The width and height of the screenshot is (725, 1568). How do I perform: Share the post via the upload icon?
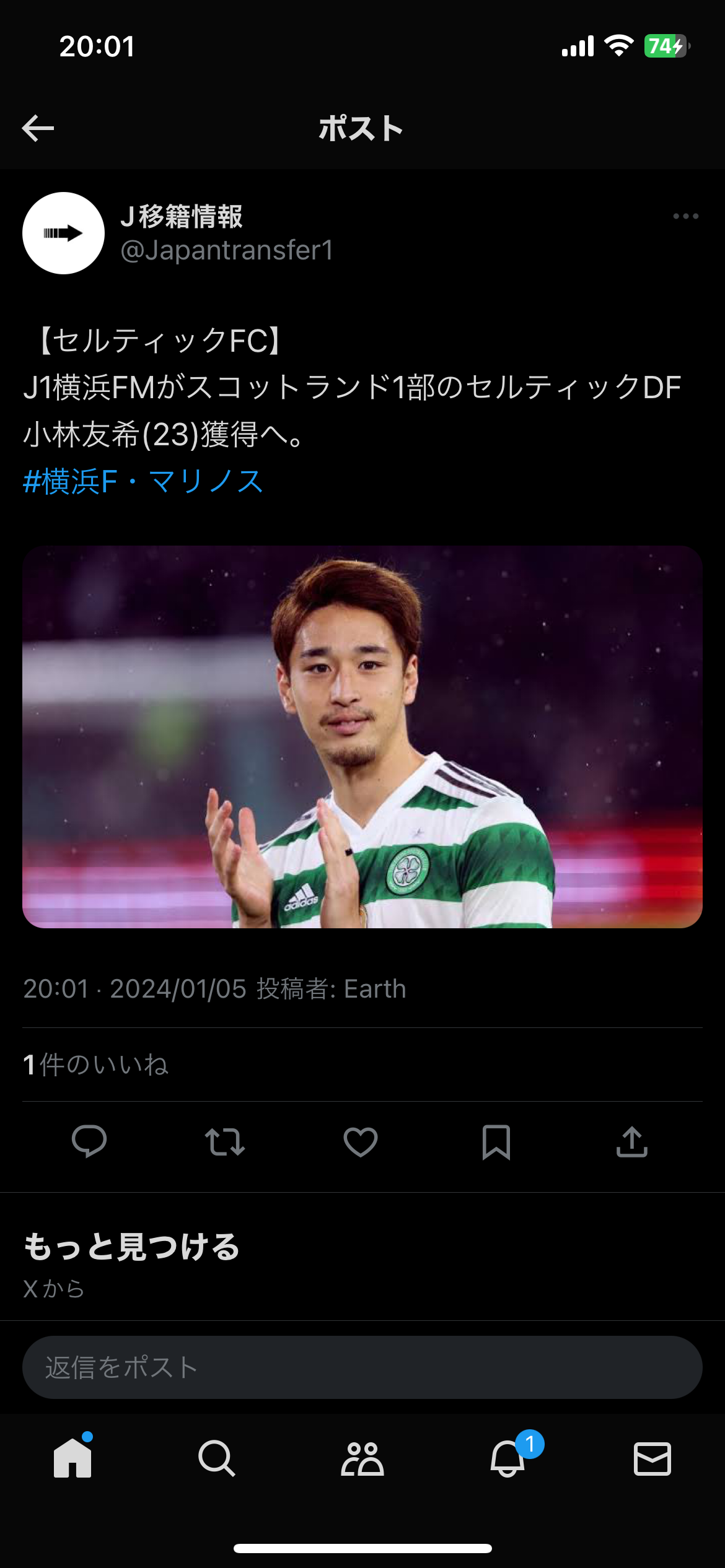point(631,1141)
